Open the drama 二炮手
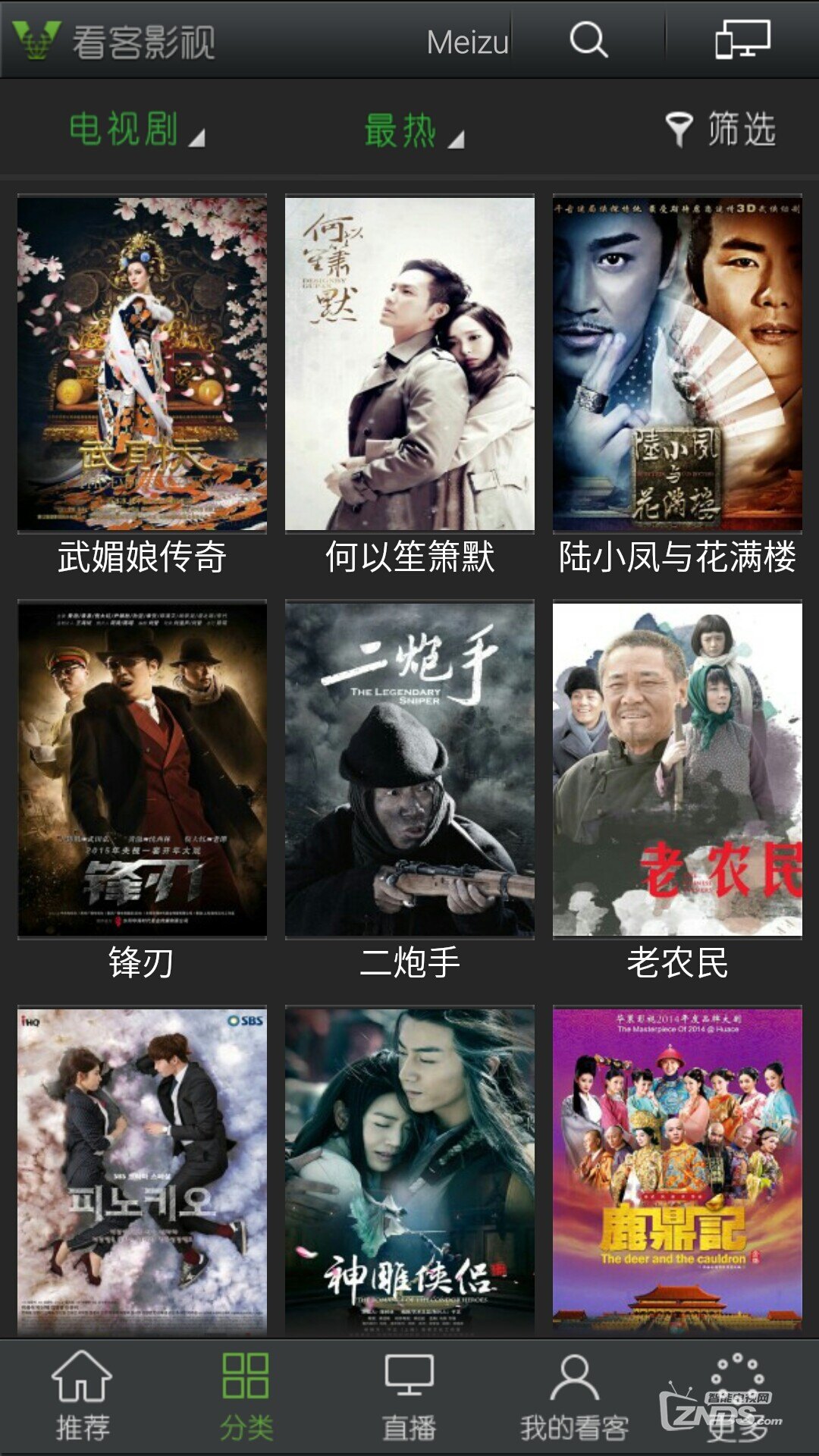The height and width of the screenshot is (1456, 819). (x=409, y=770)
